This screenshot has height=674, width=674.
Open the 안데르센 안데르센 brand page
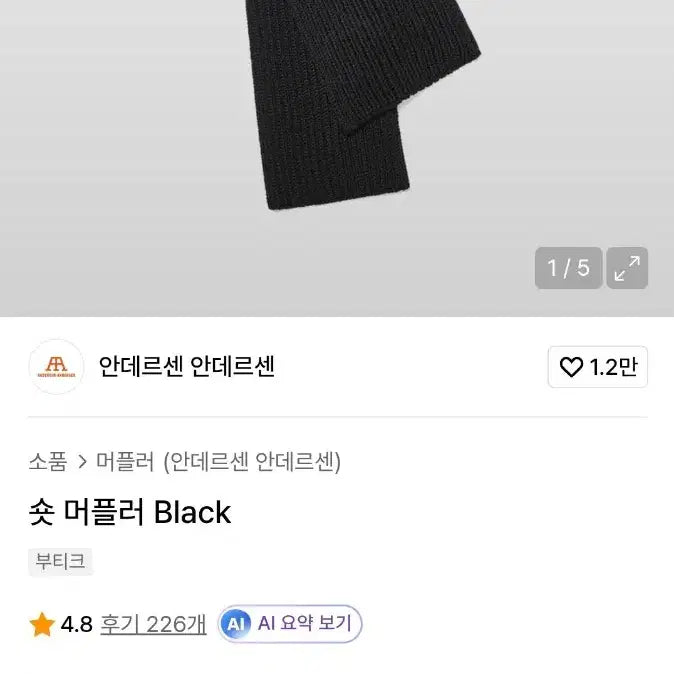click(186, 367)
